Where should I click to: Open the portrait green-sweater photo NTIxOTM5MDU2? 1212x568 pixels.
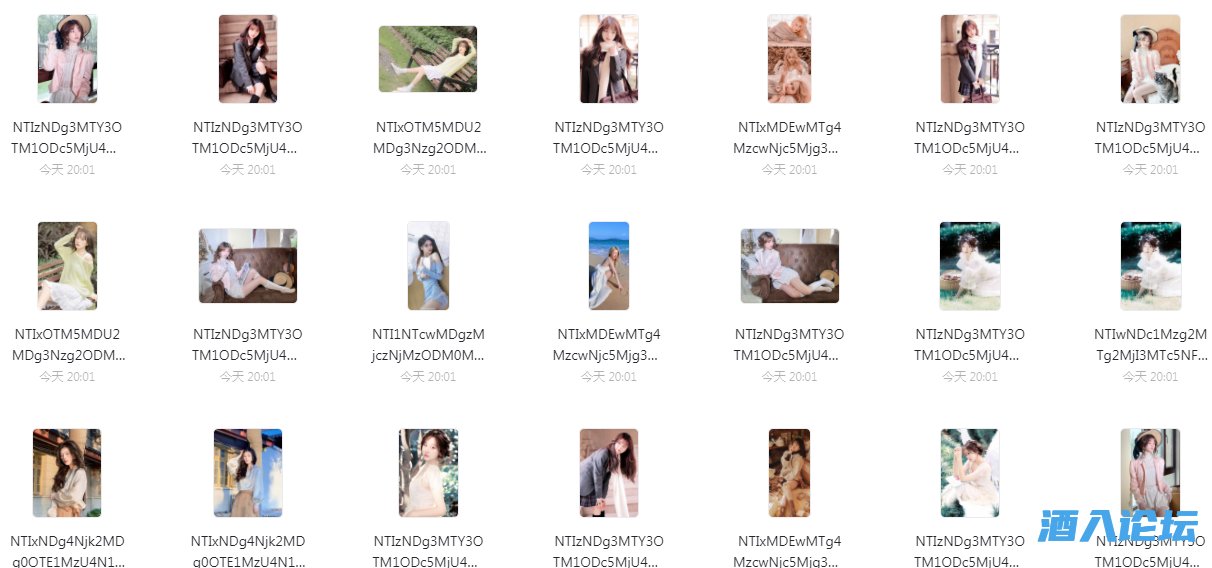(67, 266)
